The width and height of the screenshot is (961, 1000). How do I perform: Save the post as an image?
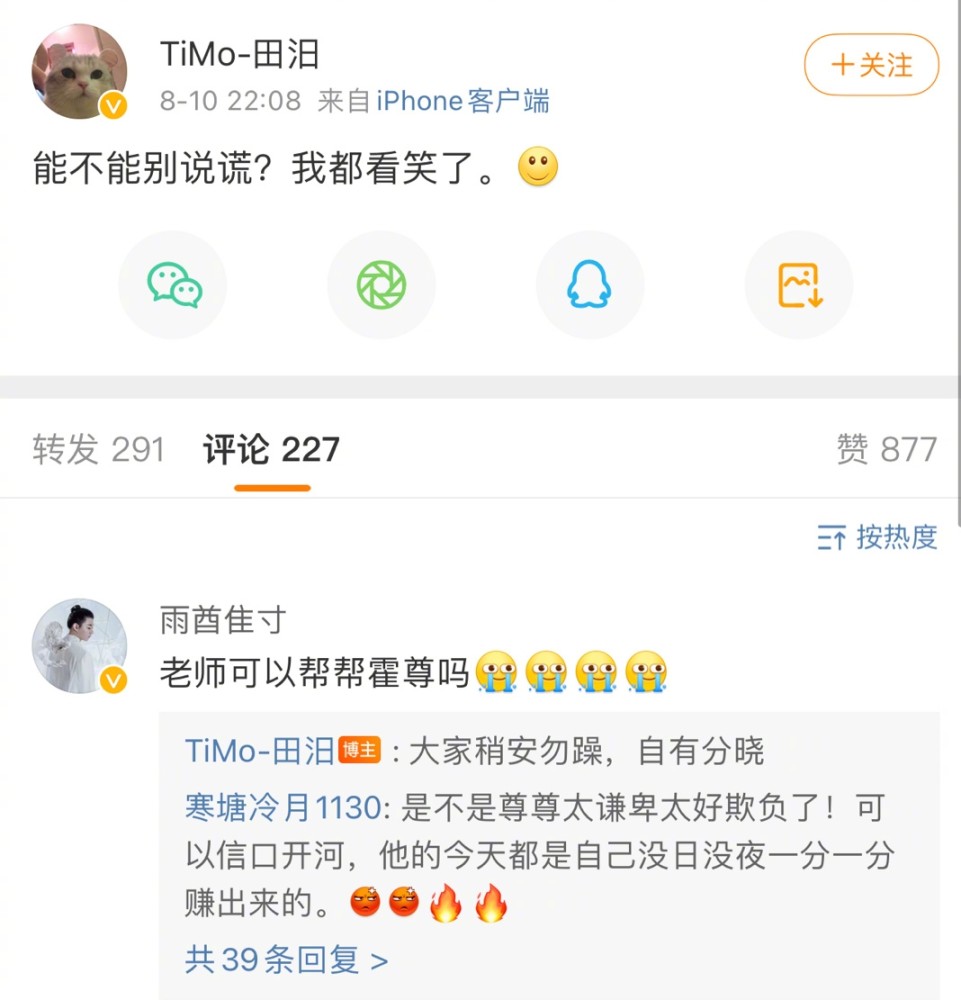[x=799, y=283]
